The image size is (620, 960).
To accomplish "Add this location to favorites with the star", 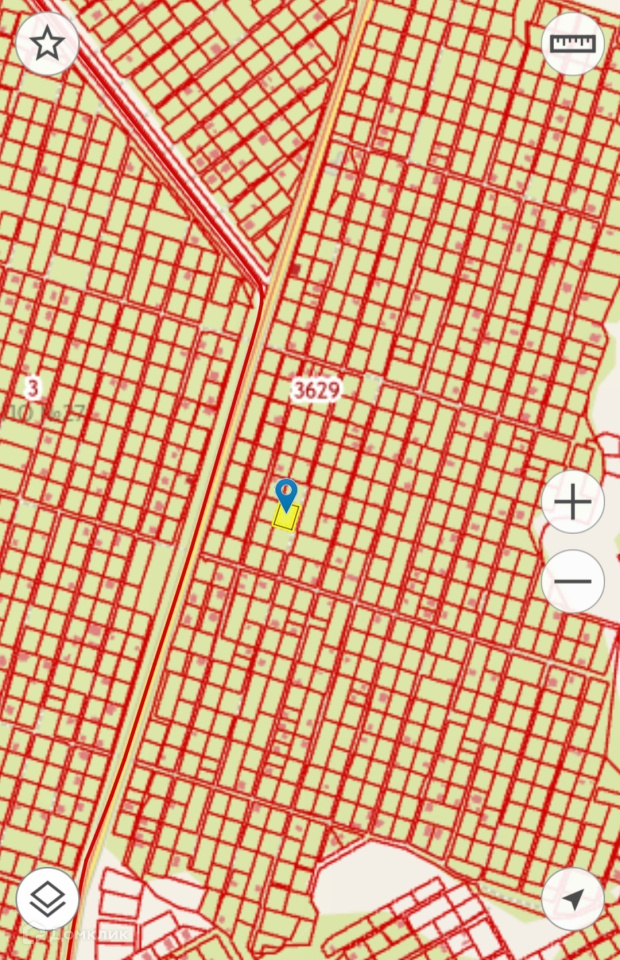I will (47, 43).
